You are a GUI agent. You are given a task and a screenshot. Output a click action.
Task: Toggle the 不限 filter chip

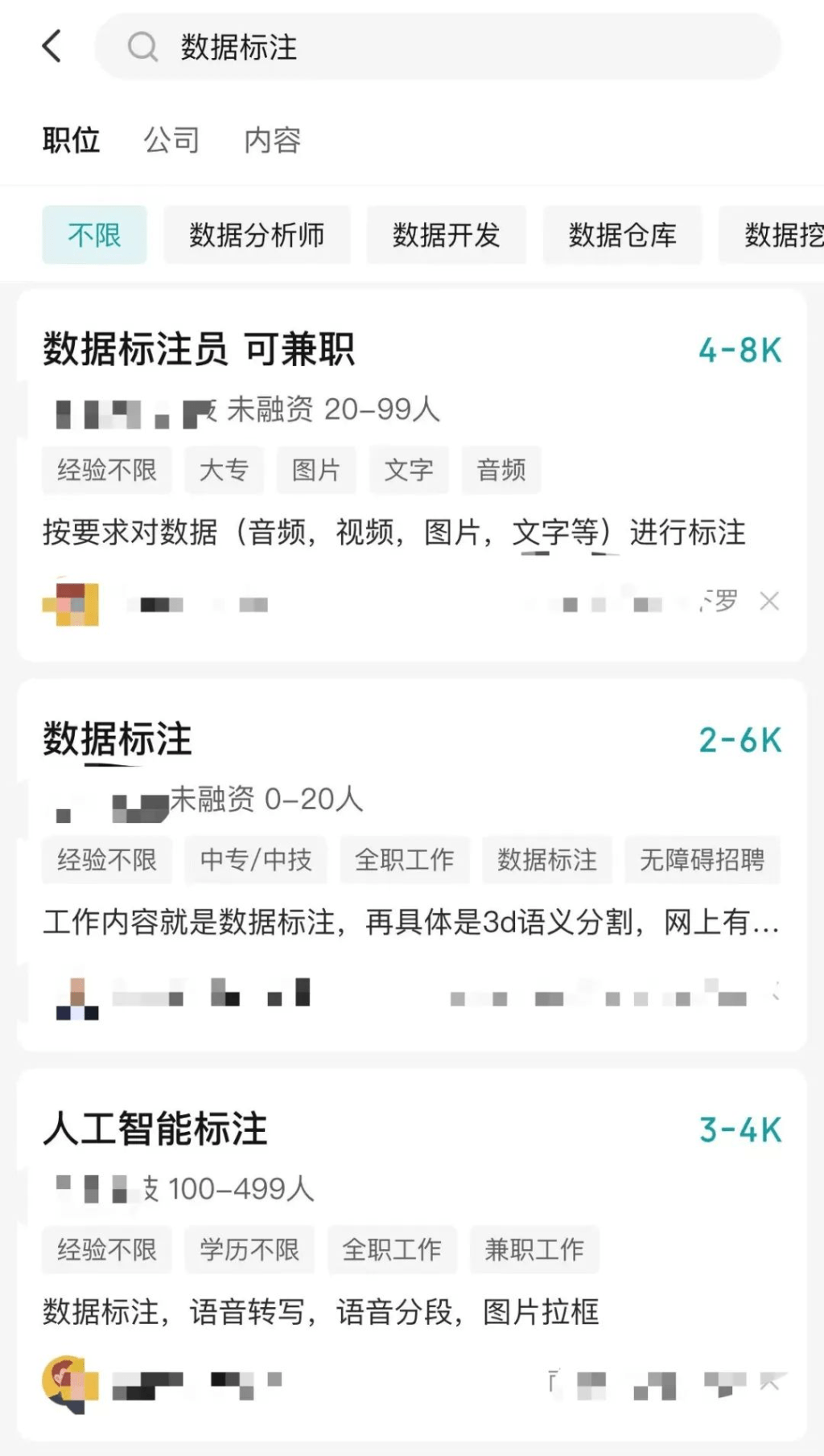94,235
